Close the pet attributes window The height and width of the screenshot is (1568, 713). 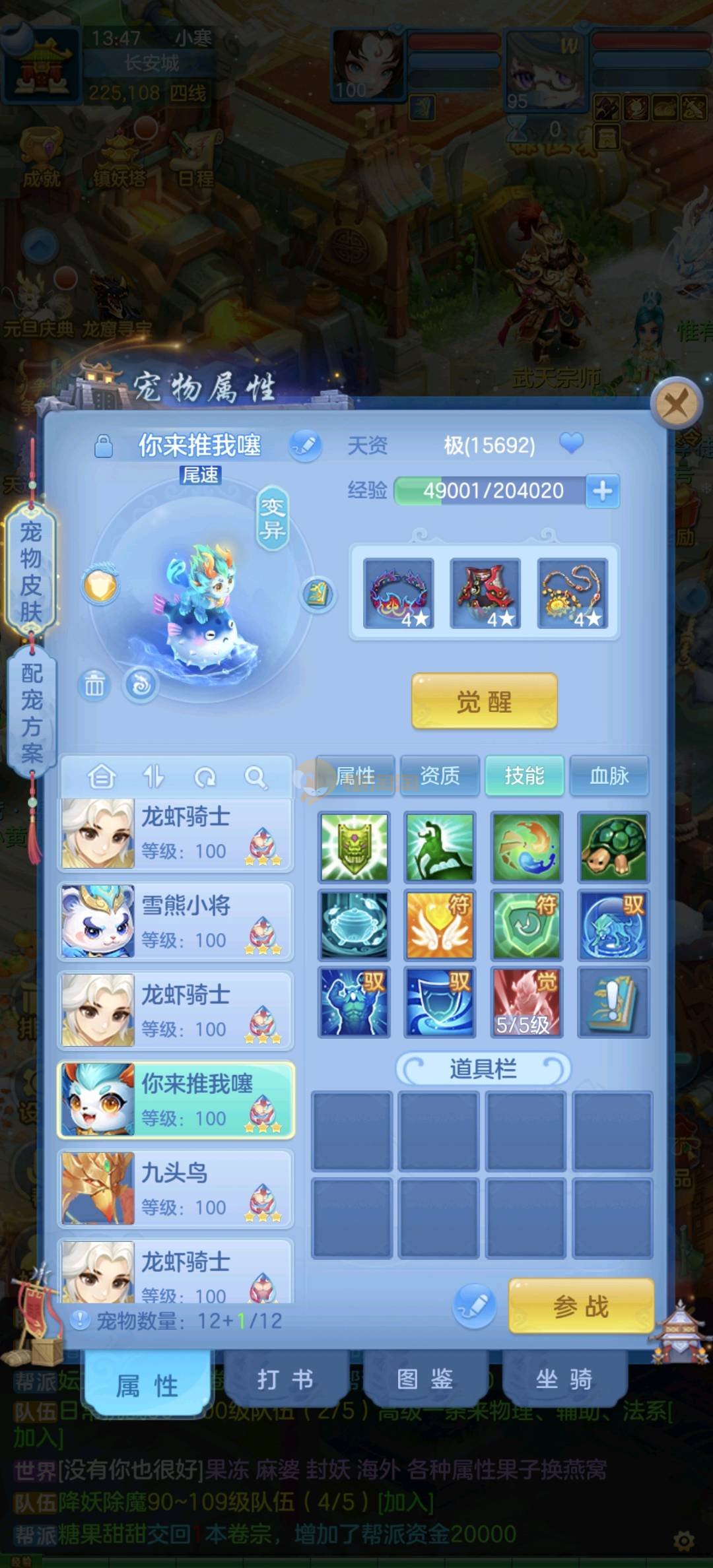[x=675, y=403]
